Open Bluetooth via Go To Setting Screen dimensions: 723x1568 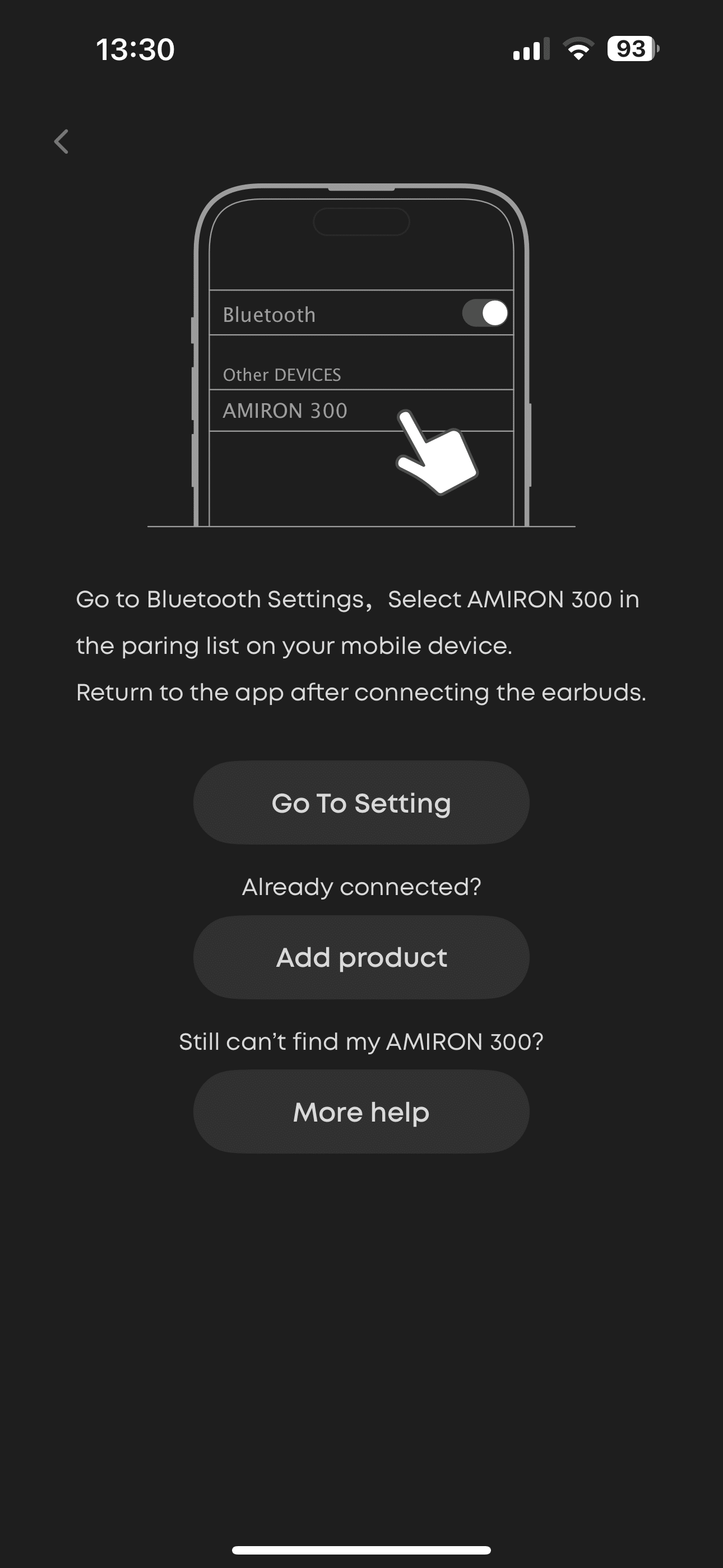(361, 803)
